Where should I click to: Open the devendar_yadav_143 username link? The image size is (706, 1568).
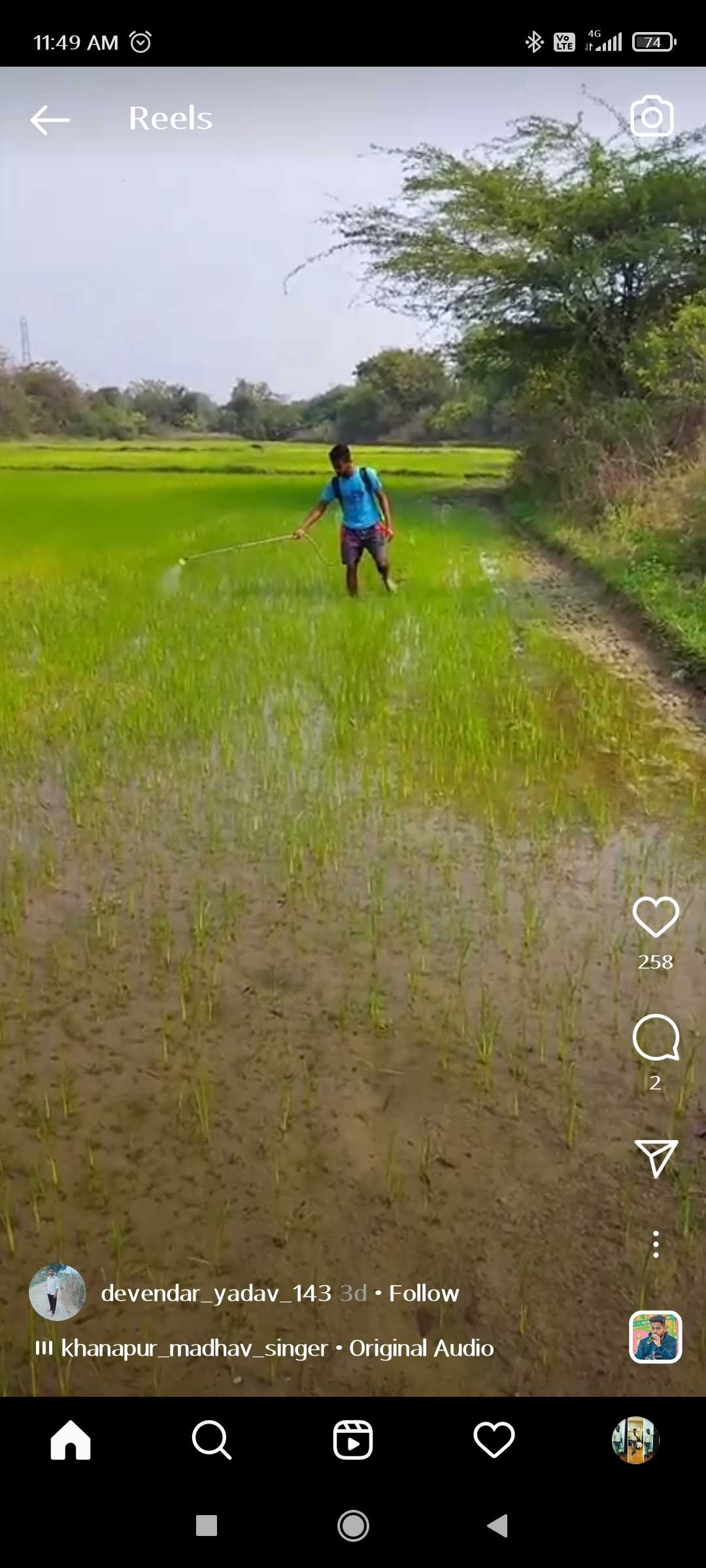[216, 1293]
